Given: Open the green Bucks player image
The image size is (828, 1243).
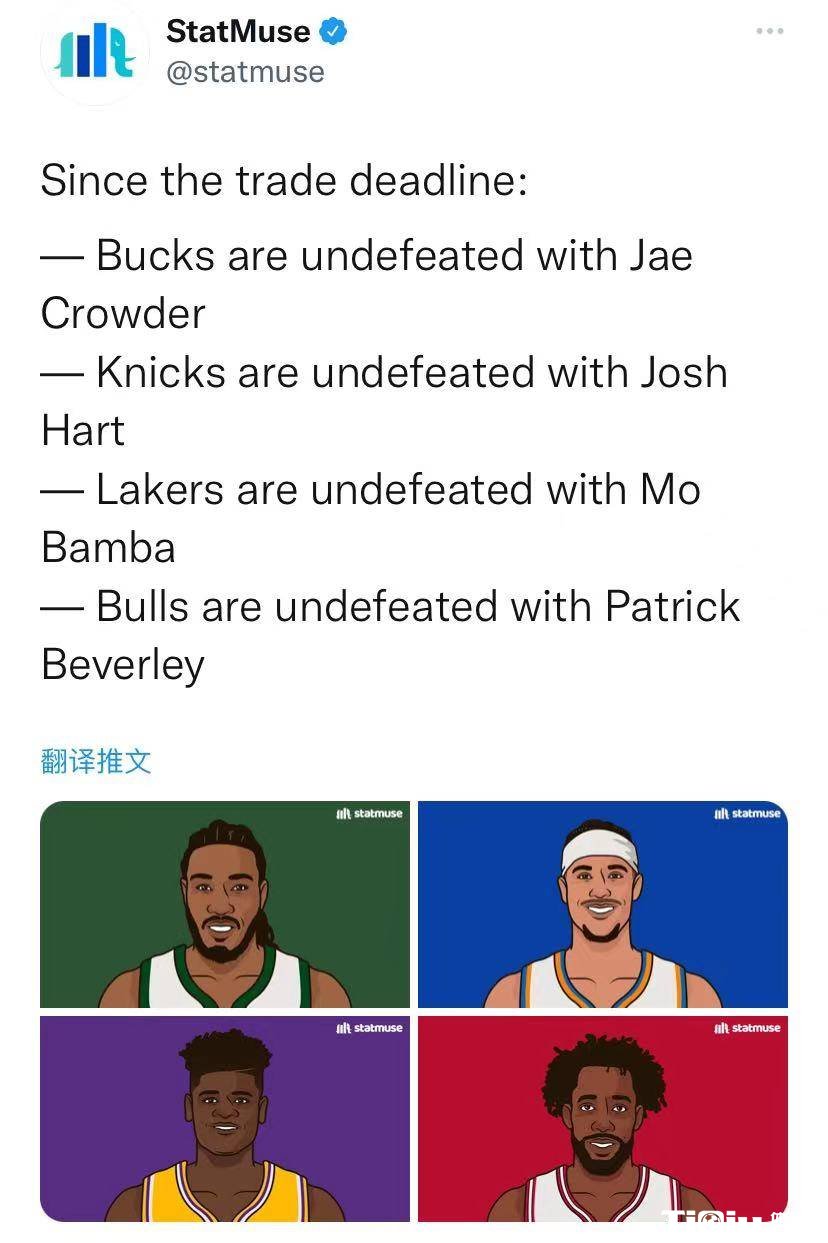Looking at the screenshot, I should tap(225, 904).
